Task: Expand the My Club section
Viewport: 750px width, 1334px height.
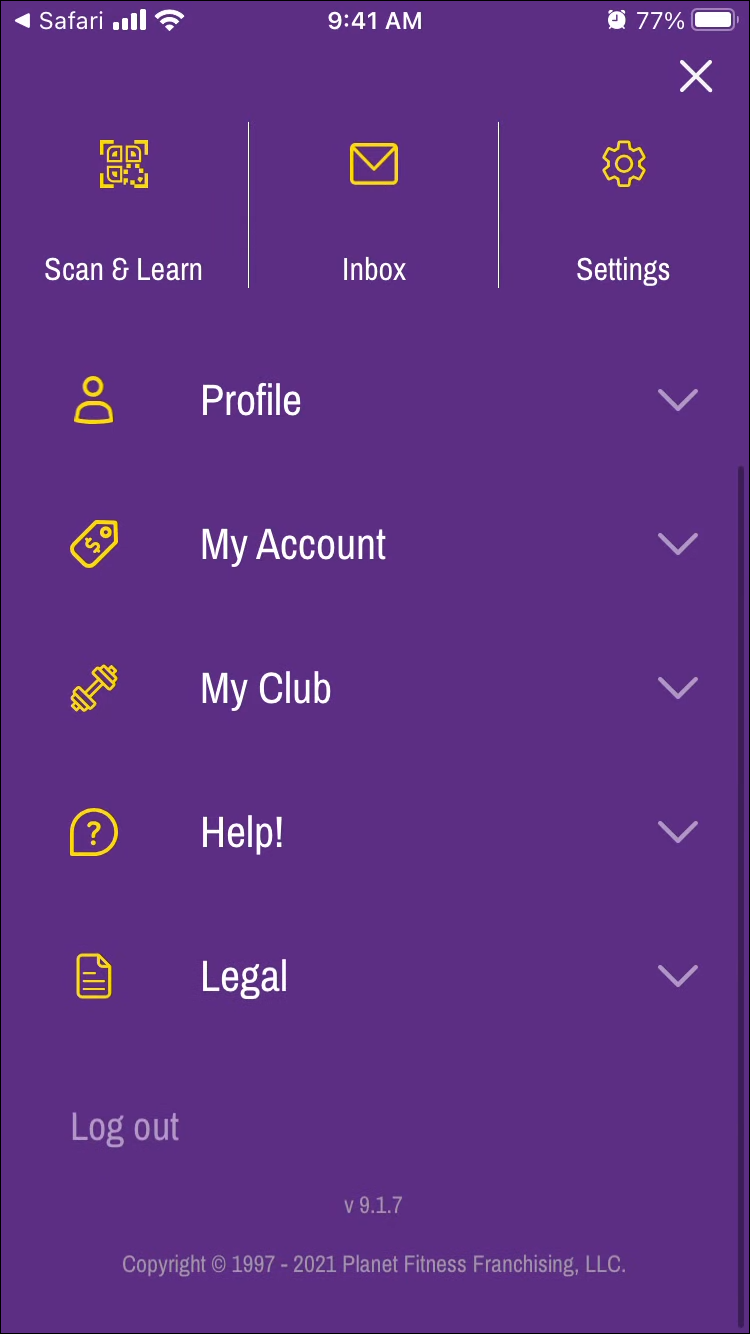Action: pos(375,688)
